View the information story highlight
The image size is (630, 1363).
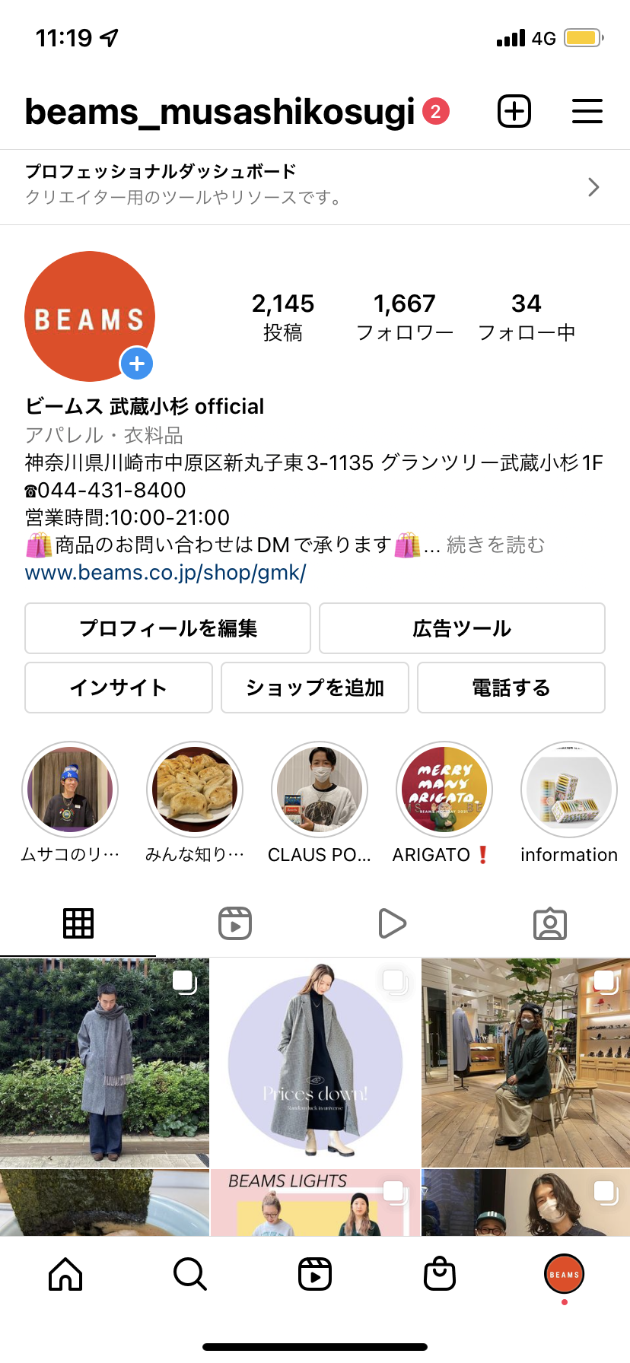[x=568, y=789]
